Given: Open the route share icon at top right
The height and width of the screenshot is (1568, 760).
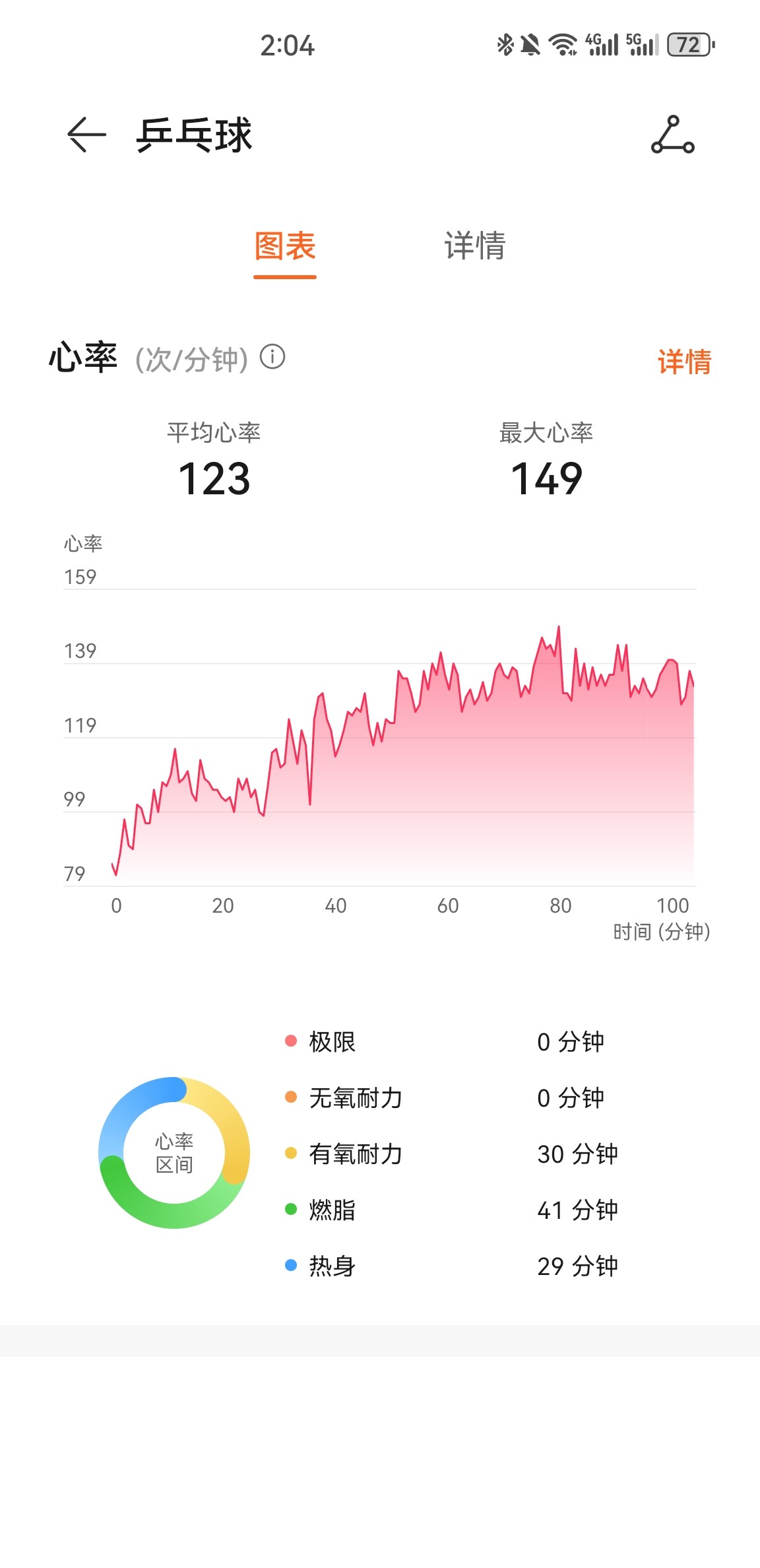Looking at the screenshot, I should 672,135.
